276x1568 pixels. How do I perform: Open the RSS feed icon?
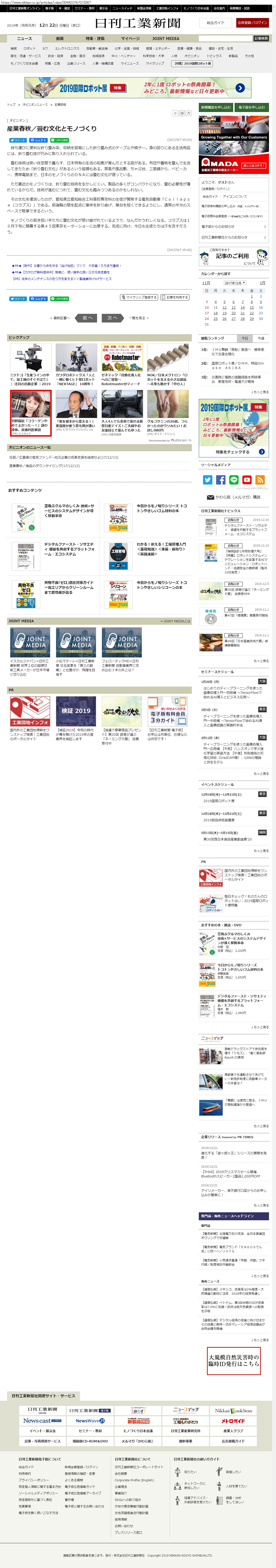pos(260,480)
